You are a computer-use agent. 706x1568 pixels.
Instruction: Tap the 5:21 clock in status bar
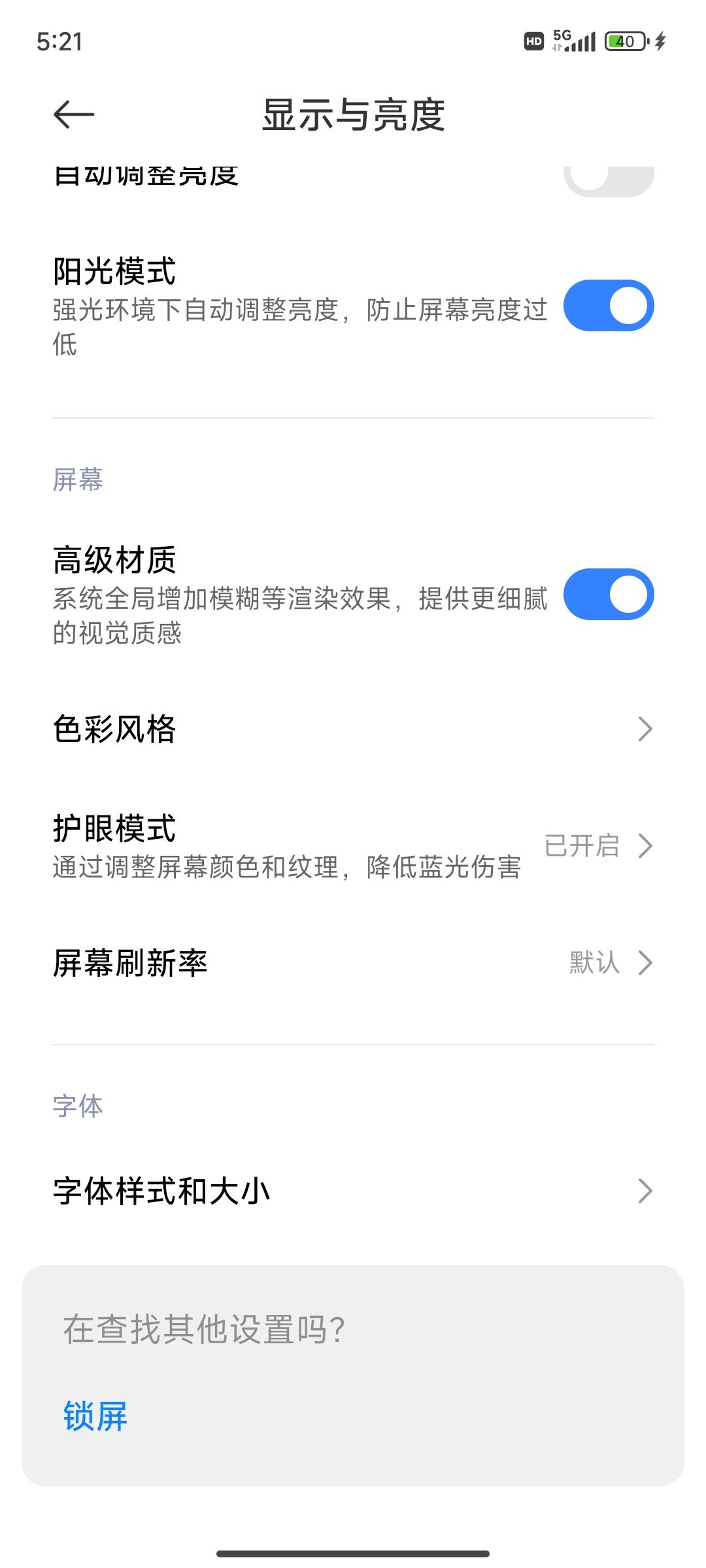click(58, 42)
